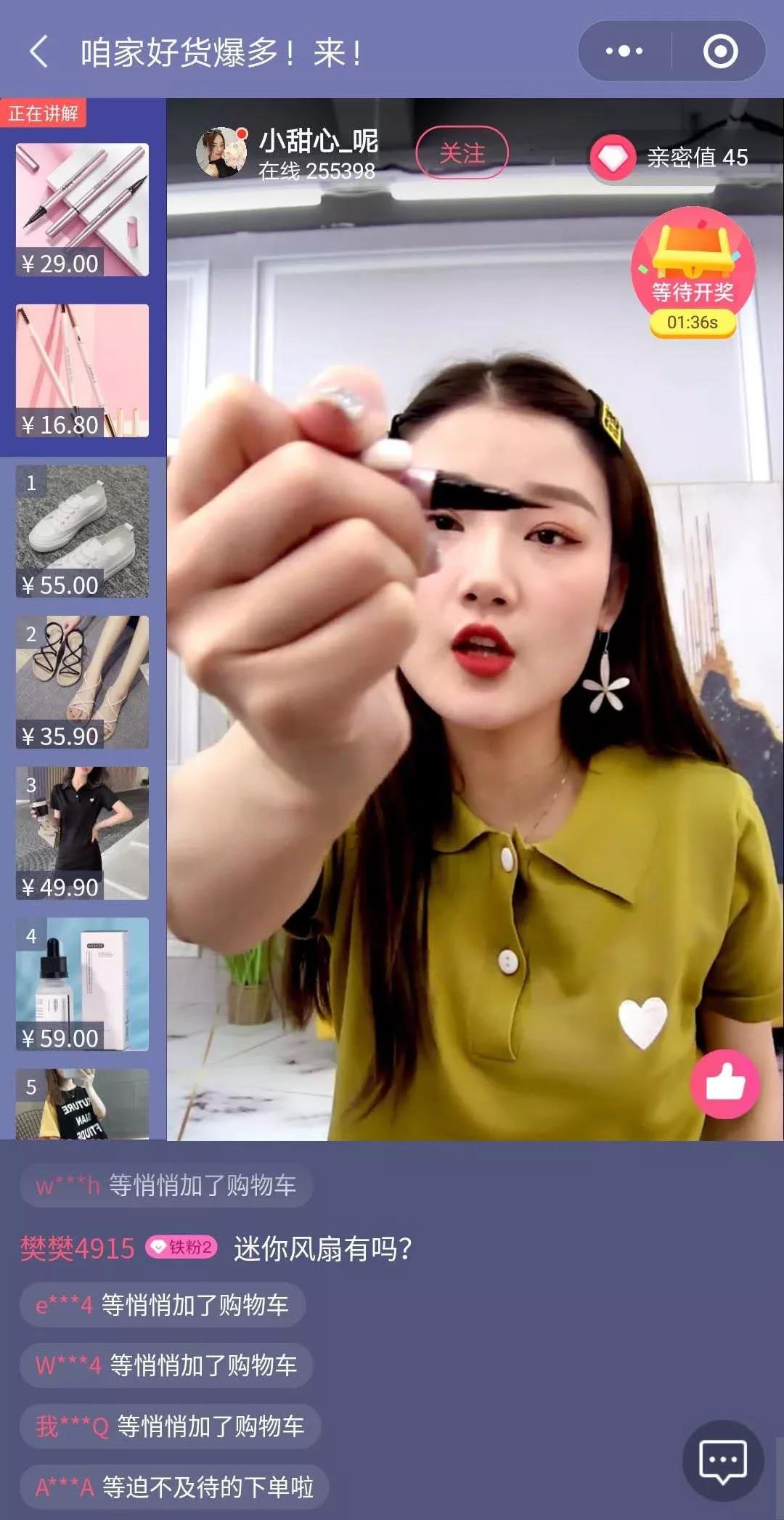Follow the streamer with the 关注 button
The height and width of the screenshot is (1520, 784).
(x=462, y=153)
